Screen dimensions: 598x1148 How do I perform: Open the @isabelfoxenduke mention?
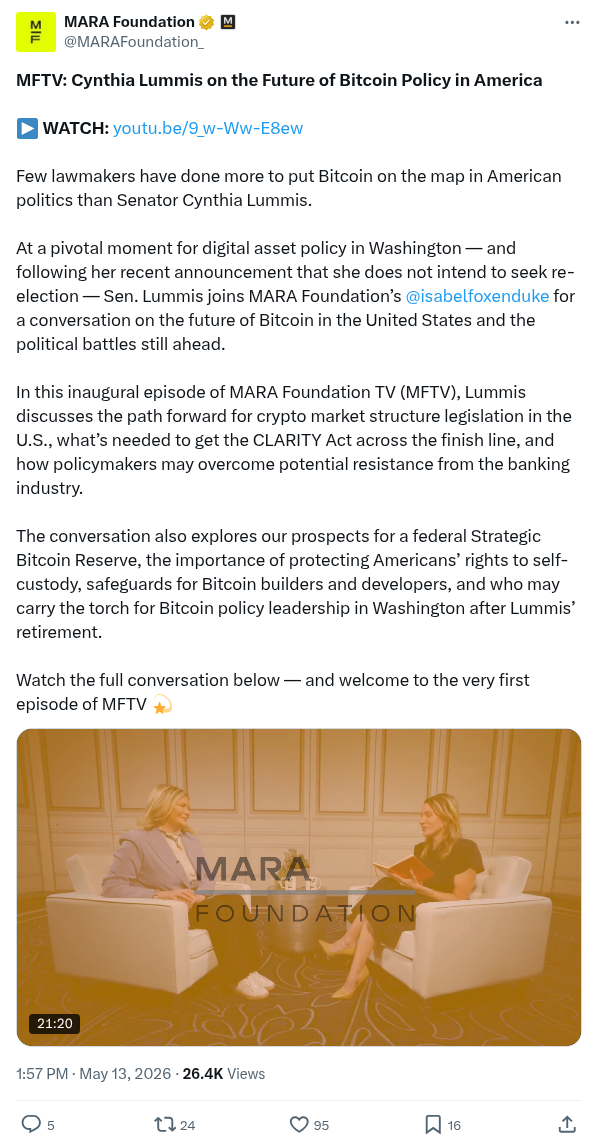[x=477, y=297]
